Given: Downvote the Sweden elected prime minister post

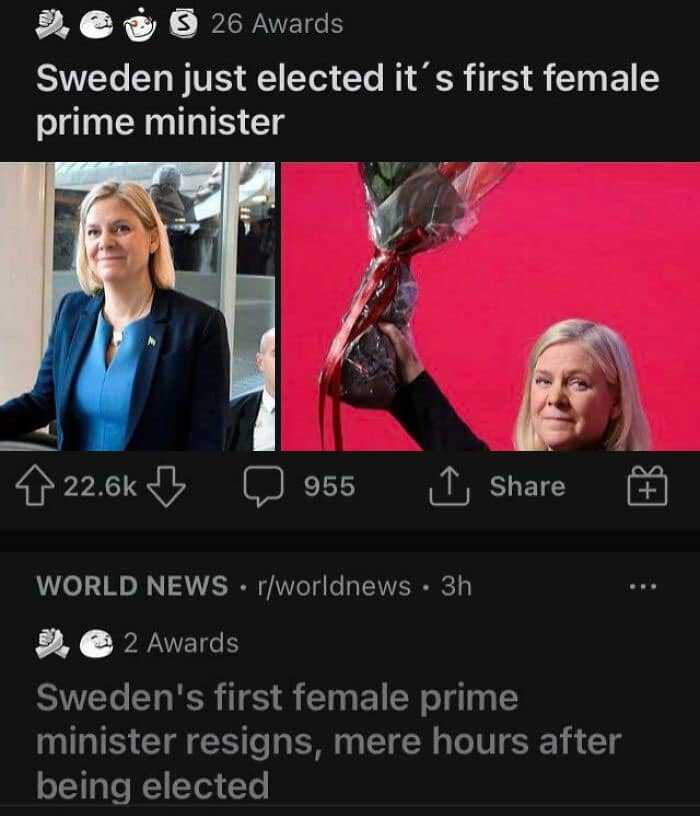Looking at the screenshot, I should click(x=166, y=486).
